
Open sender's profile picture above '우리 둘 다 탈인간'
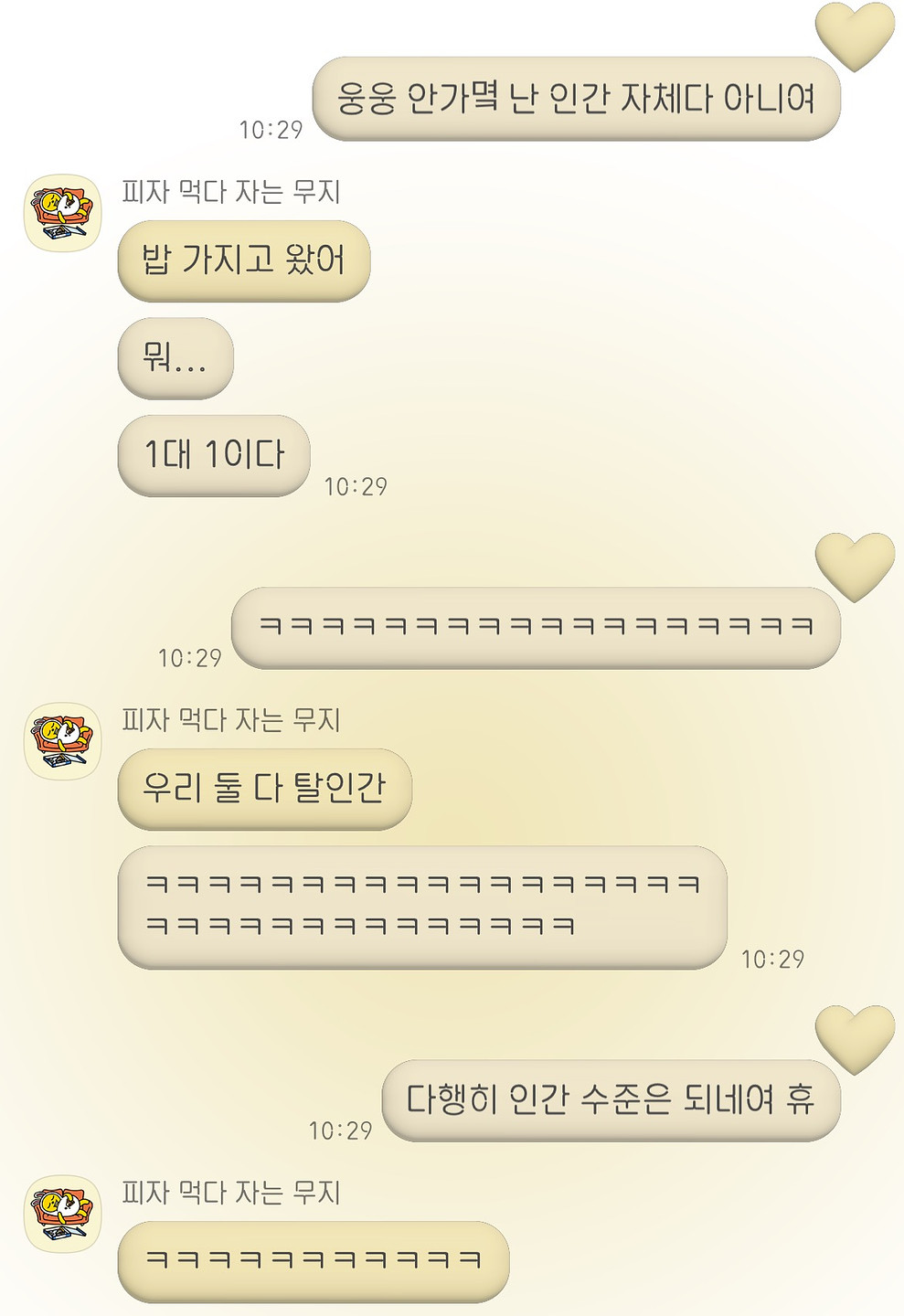(x=62, y=741)
